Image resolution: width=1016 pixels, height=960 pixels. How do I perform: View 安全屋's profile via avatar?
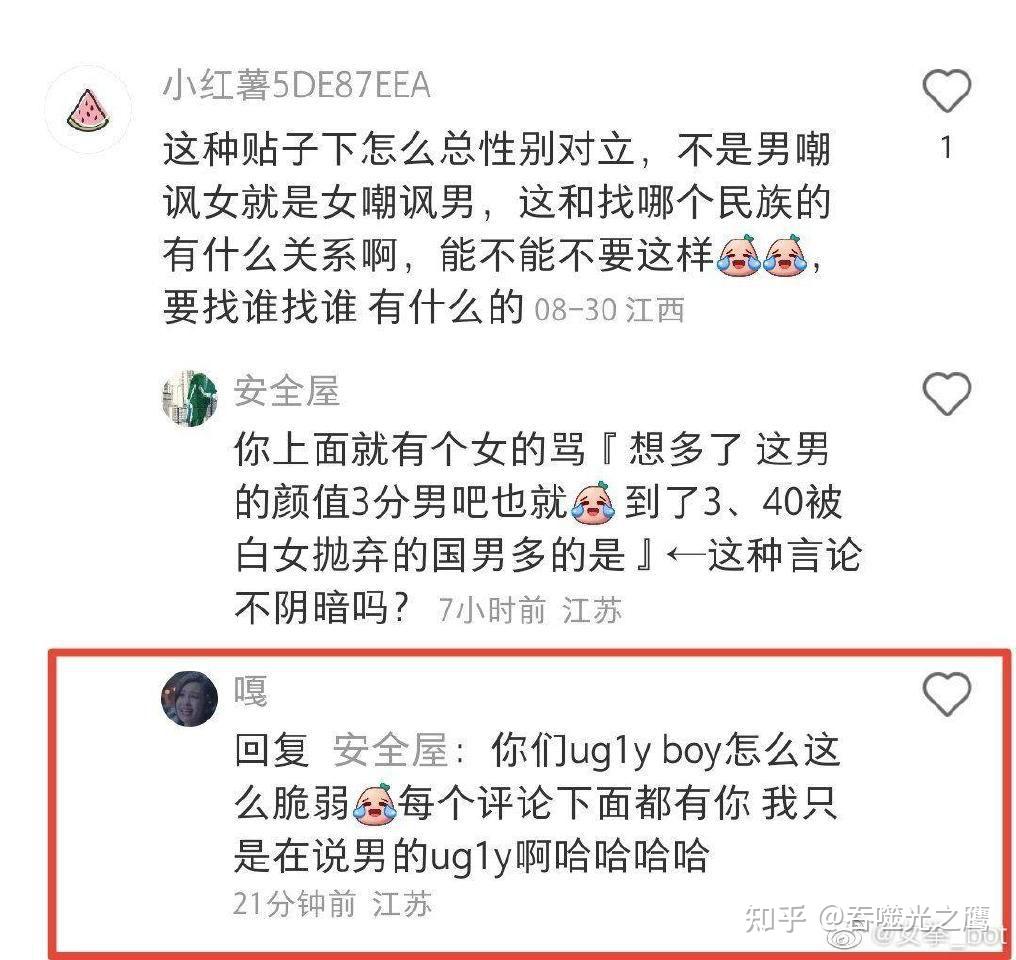[190, 398]
